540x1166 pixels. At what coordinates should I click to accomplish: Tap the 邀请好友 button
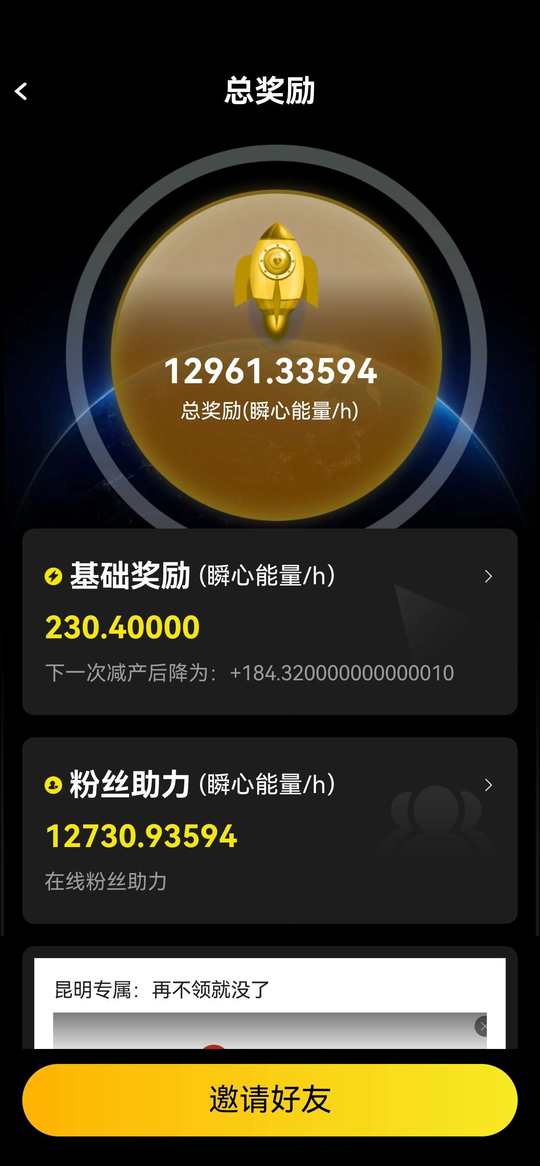(x=270, y=1100)
